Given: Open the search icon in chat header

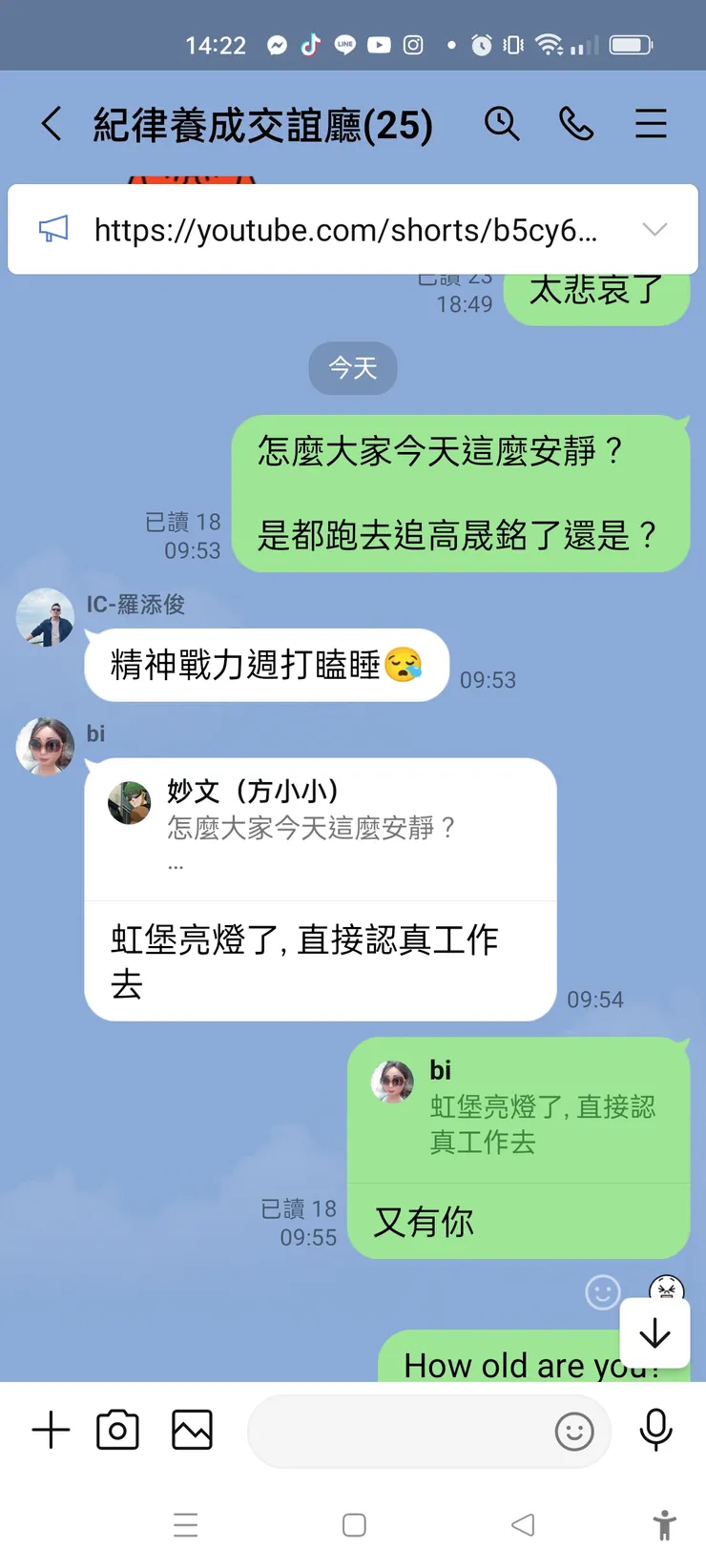Looking at the screenshot, I should click(x=503, y=124).
